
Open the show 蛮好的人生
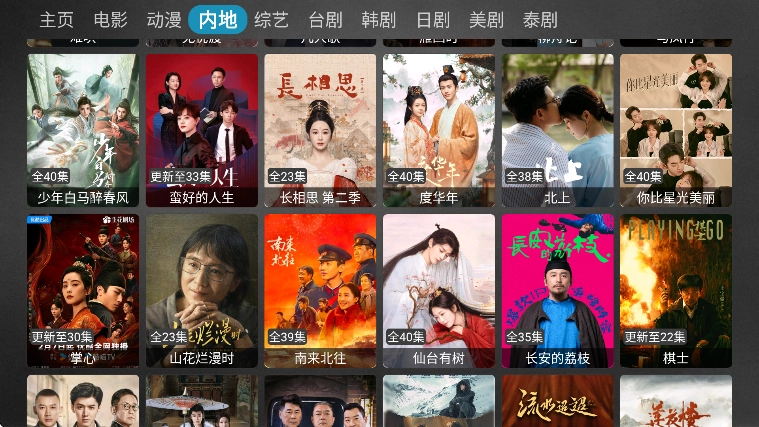(x=201, y=130)
